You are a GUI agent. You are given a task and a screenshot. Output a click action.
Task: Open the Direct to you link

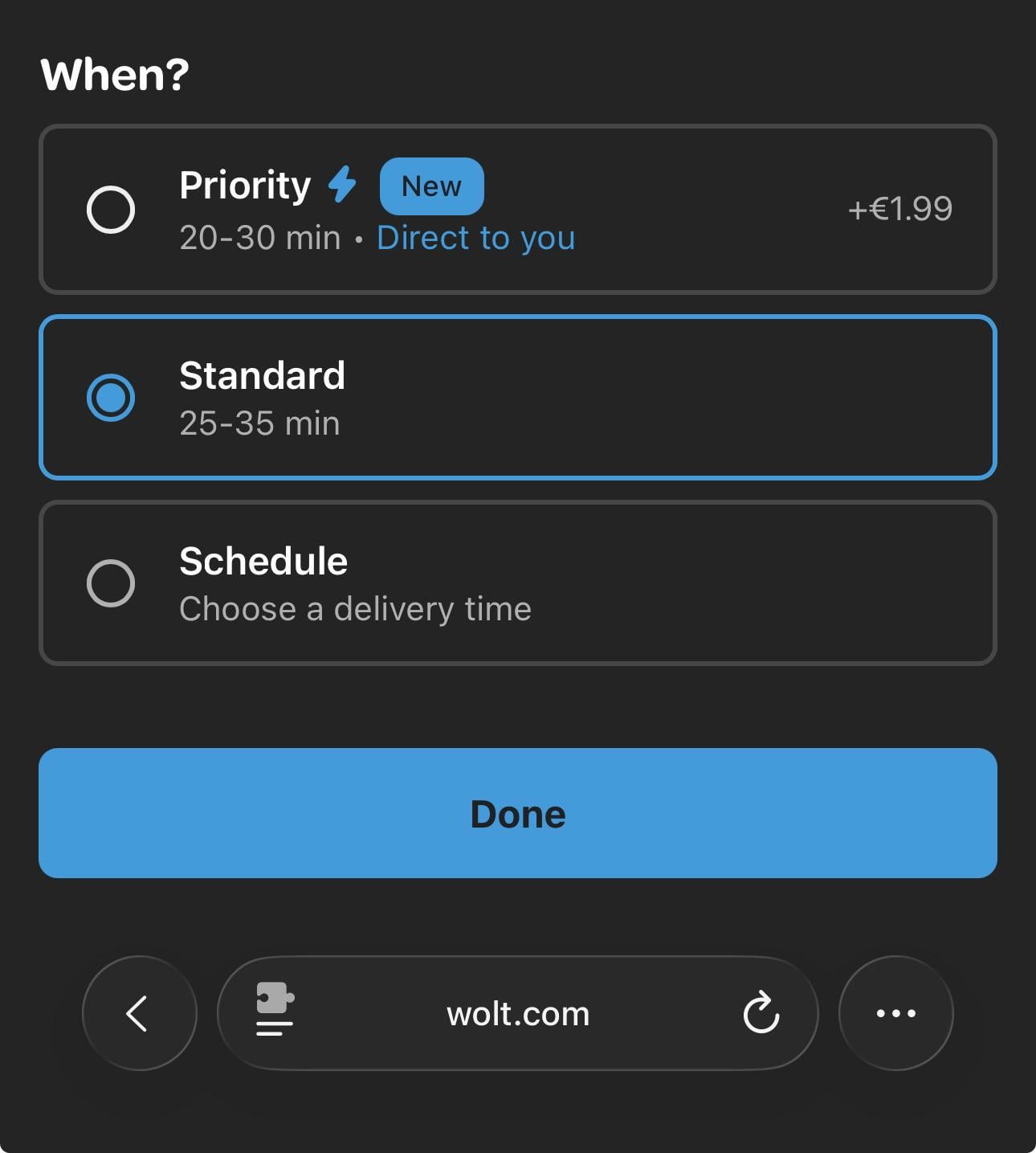coord(475,238)
